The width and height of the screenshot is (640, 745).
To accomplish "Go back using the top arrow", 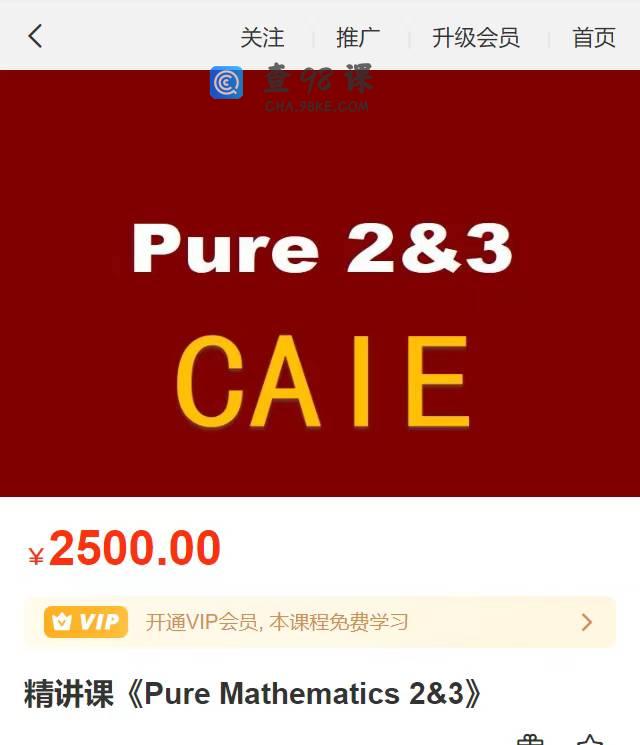I will point(35,37).
